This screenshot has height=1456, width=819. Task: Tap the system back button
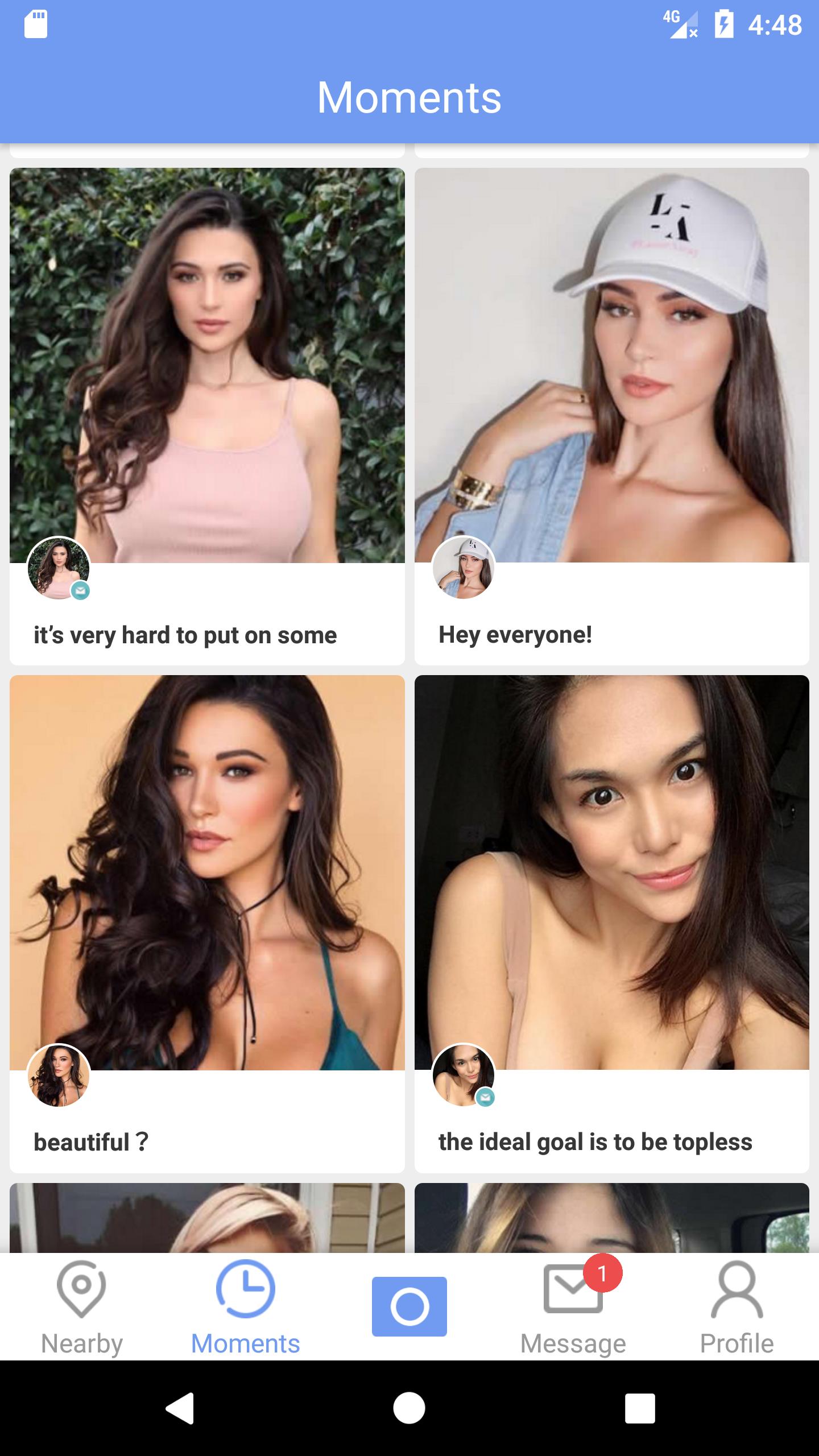(x=180, y=1408)
